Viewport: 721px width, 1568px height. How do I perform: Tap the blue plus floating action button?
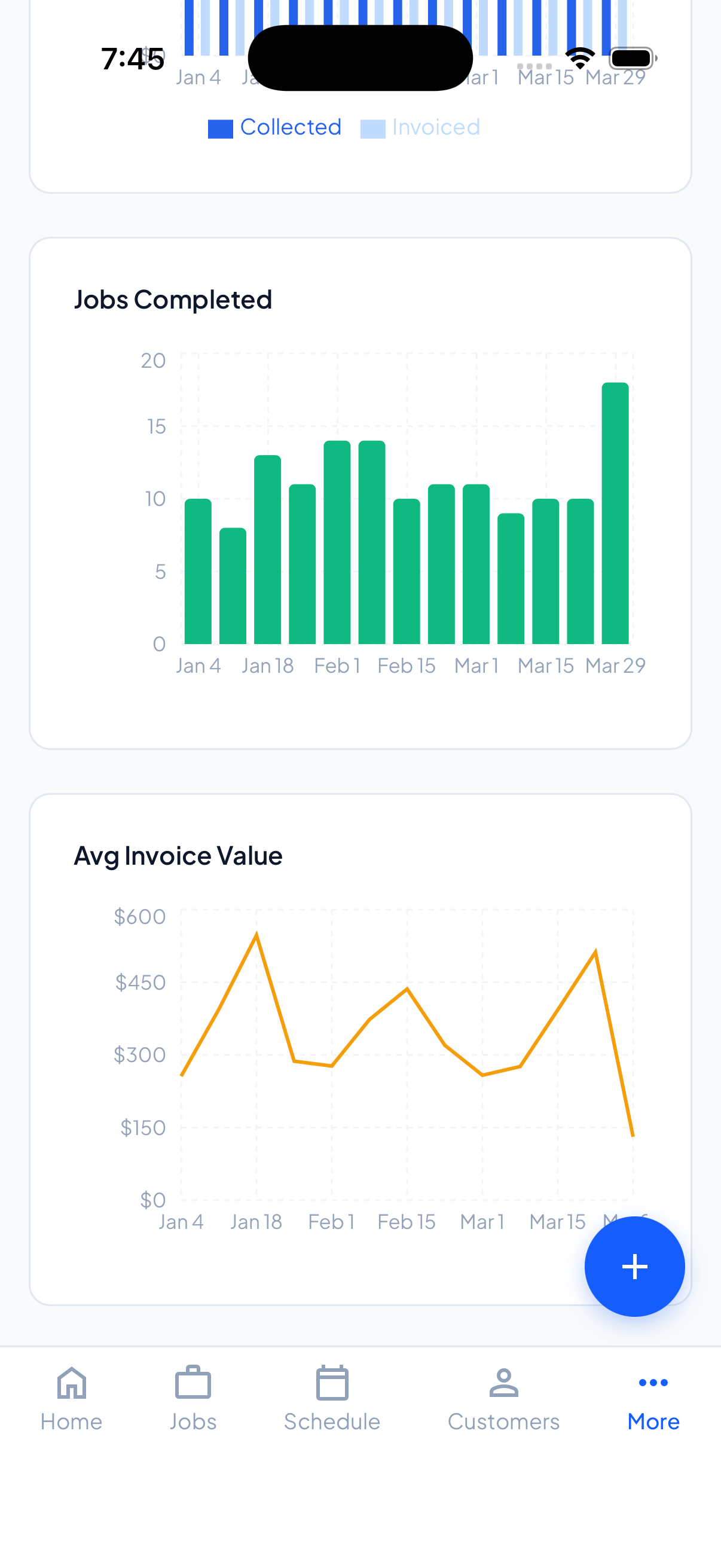click(634, 1267)
